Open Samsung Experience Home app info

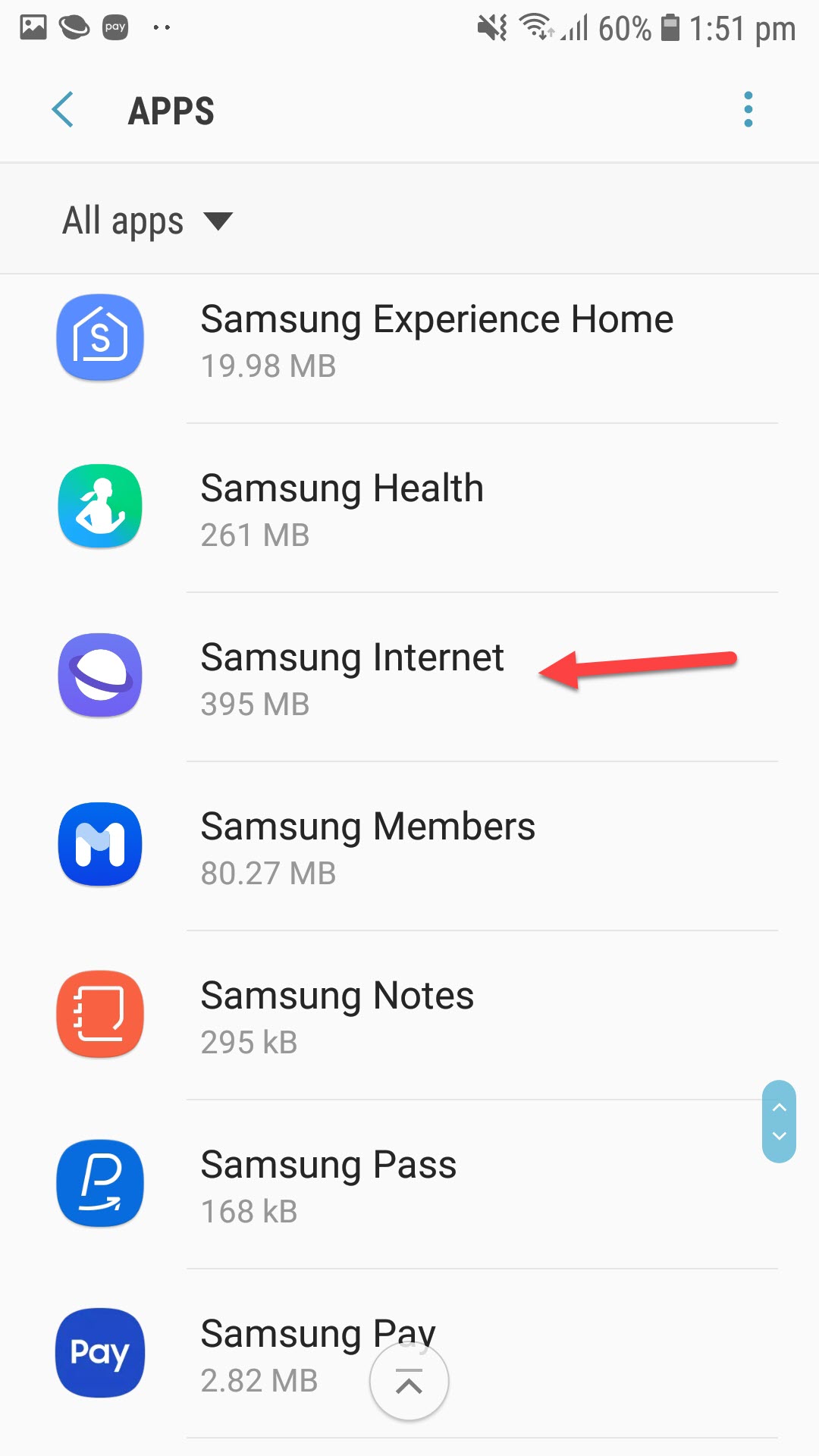pyautogui.click(x=409, y=340)
